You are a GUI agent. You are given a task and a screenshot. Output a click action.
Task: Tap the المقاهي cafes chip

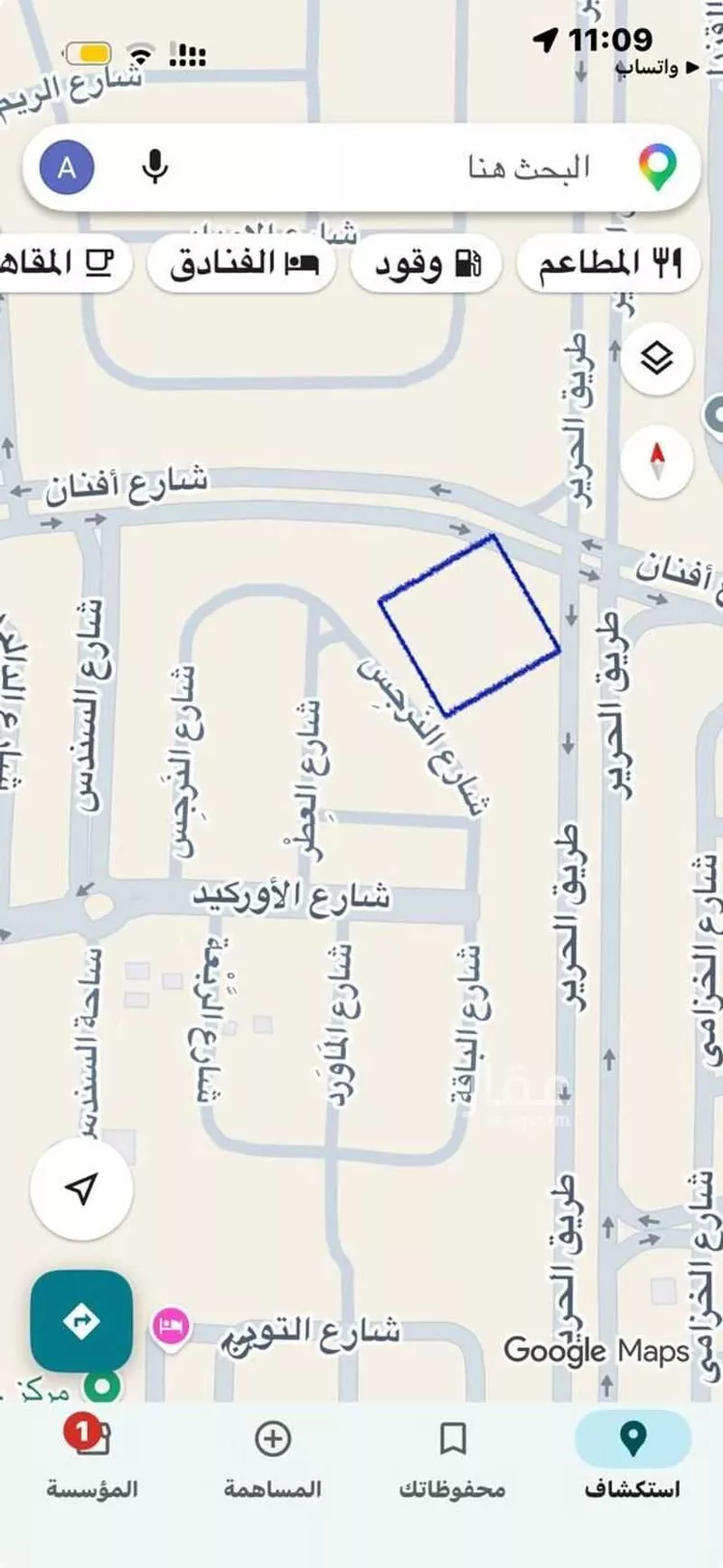tap(60, 261)
